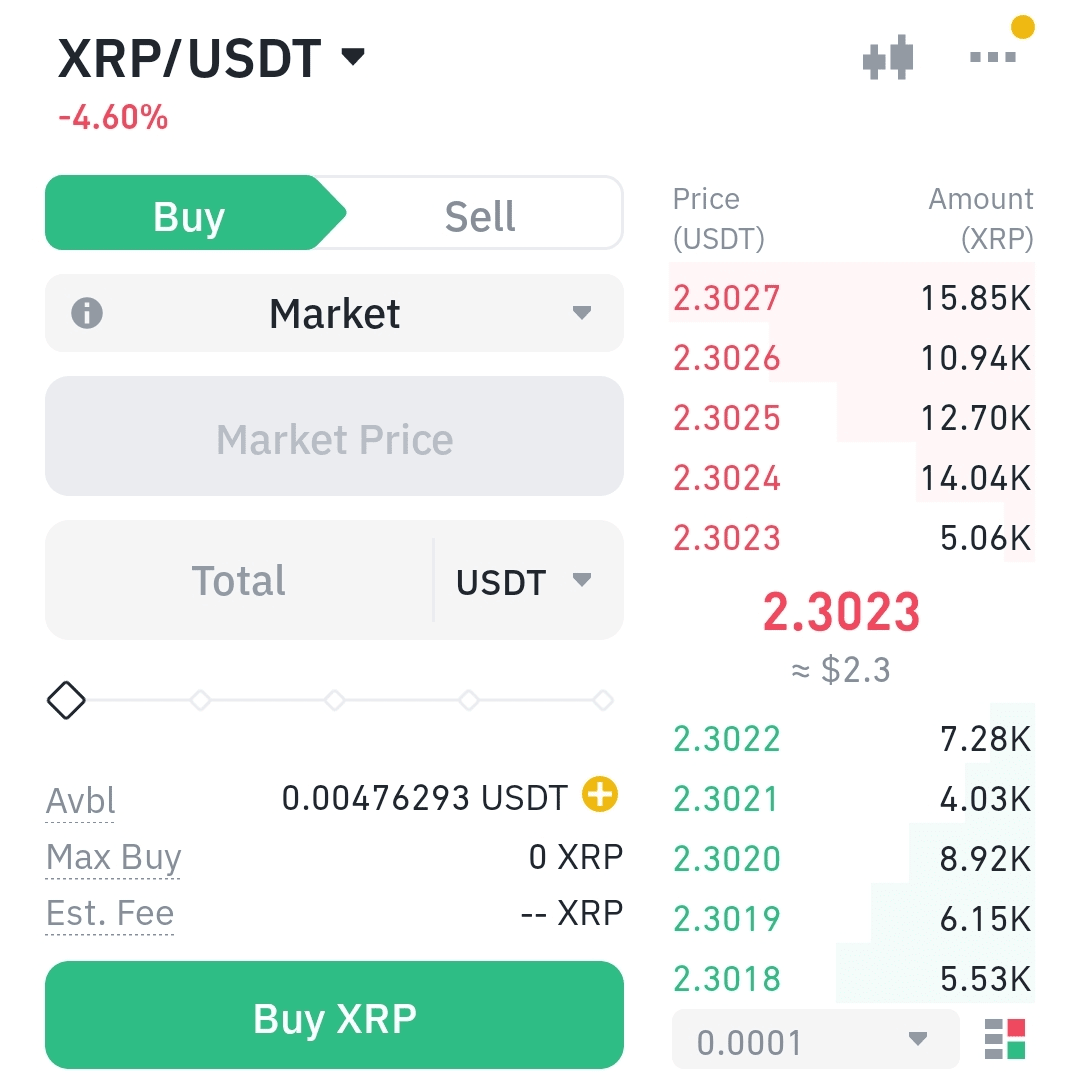Select the Buy tab
The image size is (1080, 1080).
(189, 216)
